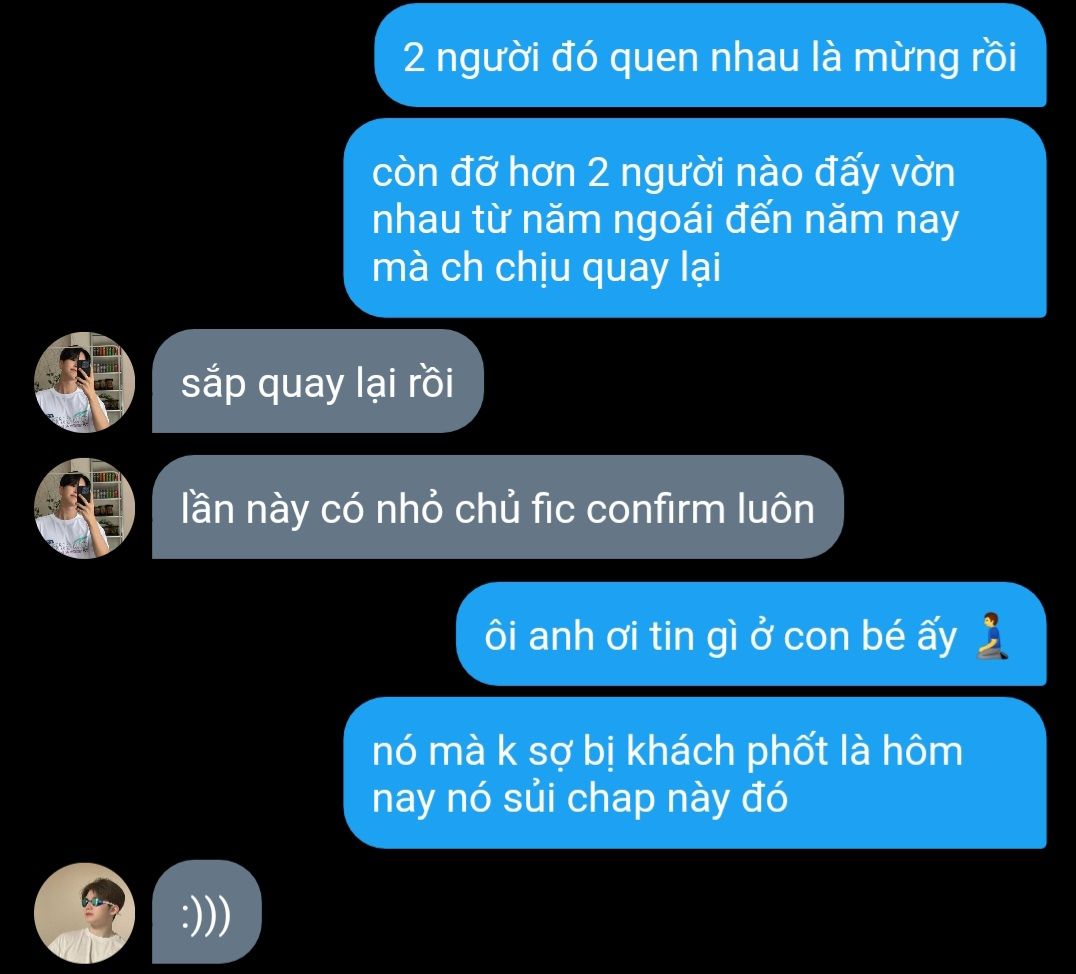This screenshot has height=974, width=1076.
Task: Open avatar beside "lần này có nhỏ chủ fic" message
Action: 85,508
